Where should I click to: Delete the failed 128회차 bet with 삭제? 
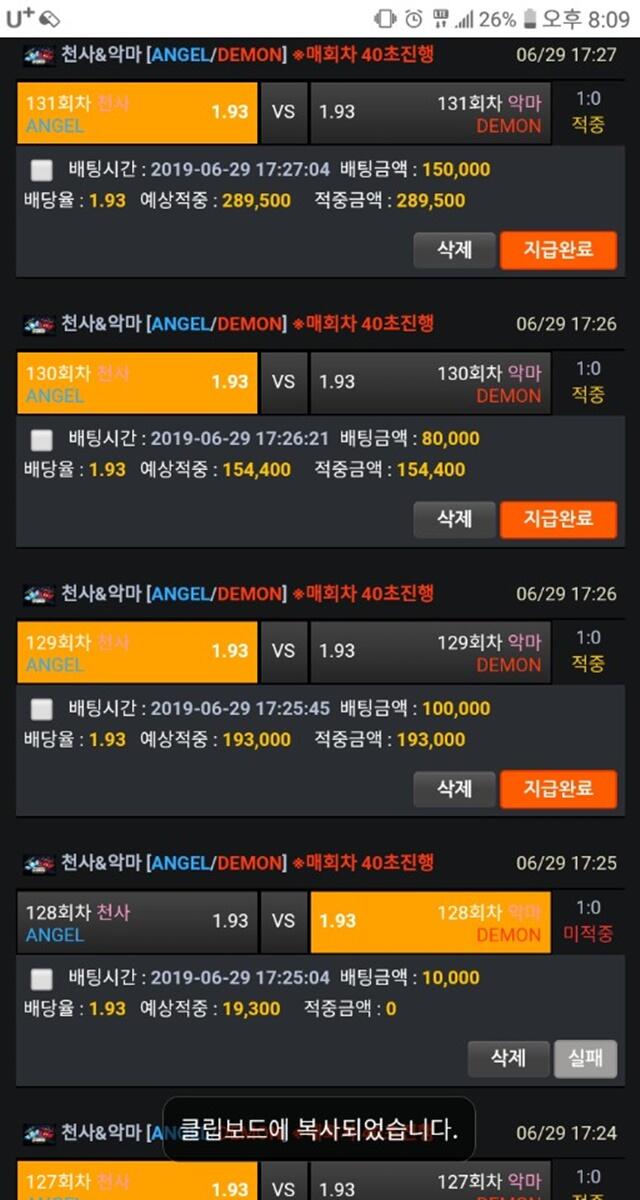(x=509, y=1059)
